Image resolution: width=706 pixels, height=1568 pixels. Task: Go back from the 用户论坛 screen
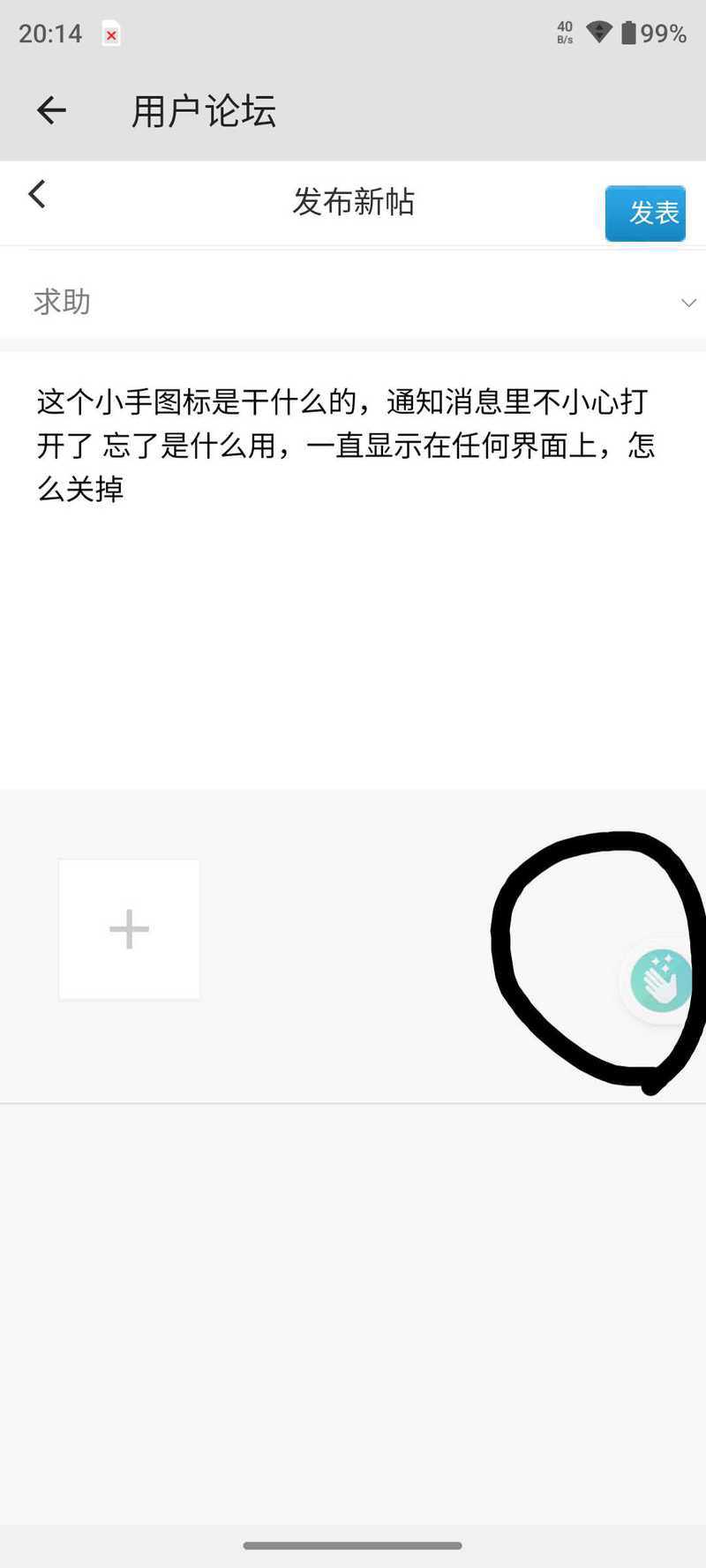[x=51, y=110]
